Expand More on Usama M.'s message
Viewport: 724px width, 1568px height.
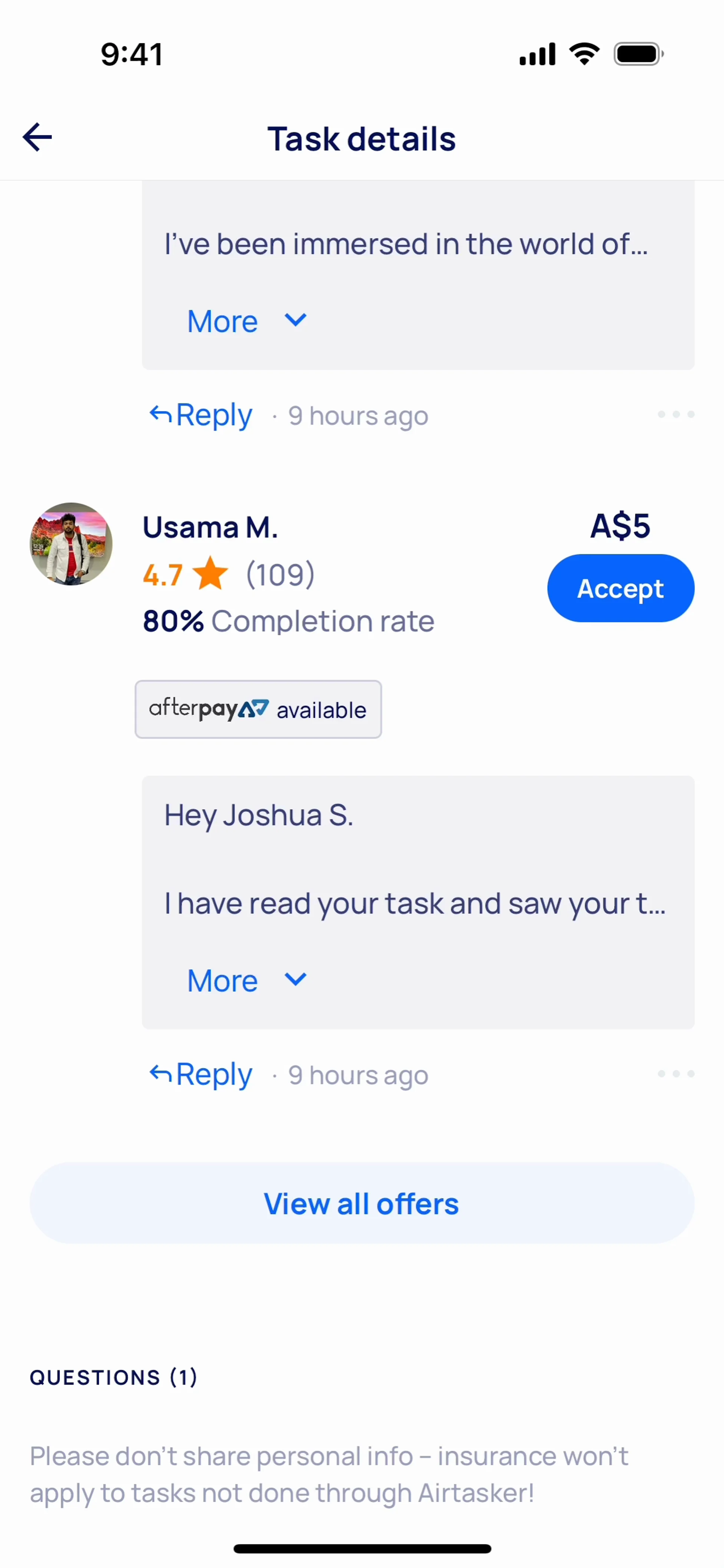tap(246, 980)
